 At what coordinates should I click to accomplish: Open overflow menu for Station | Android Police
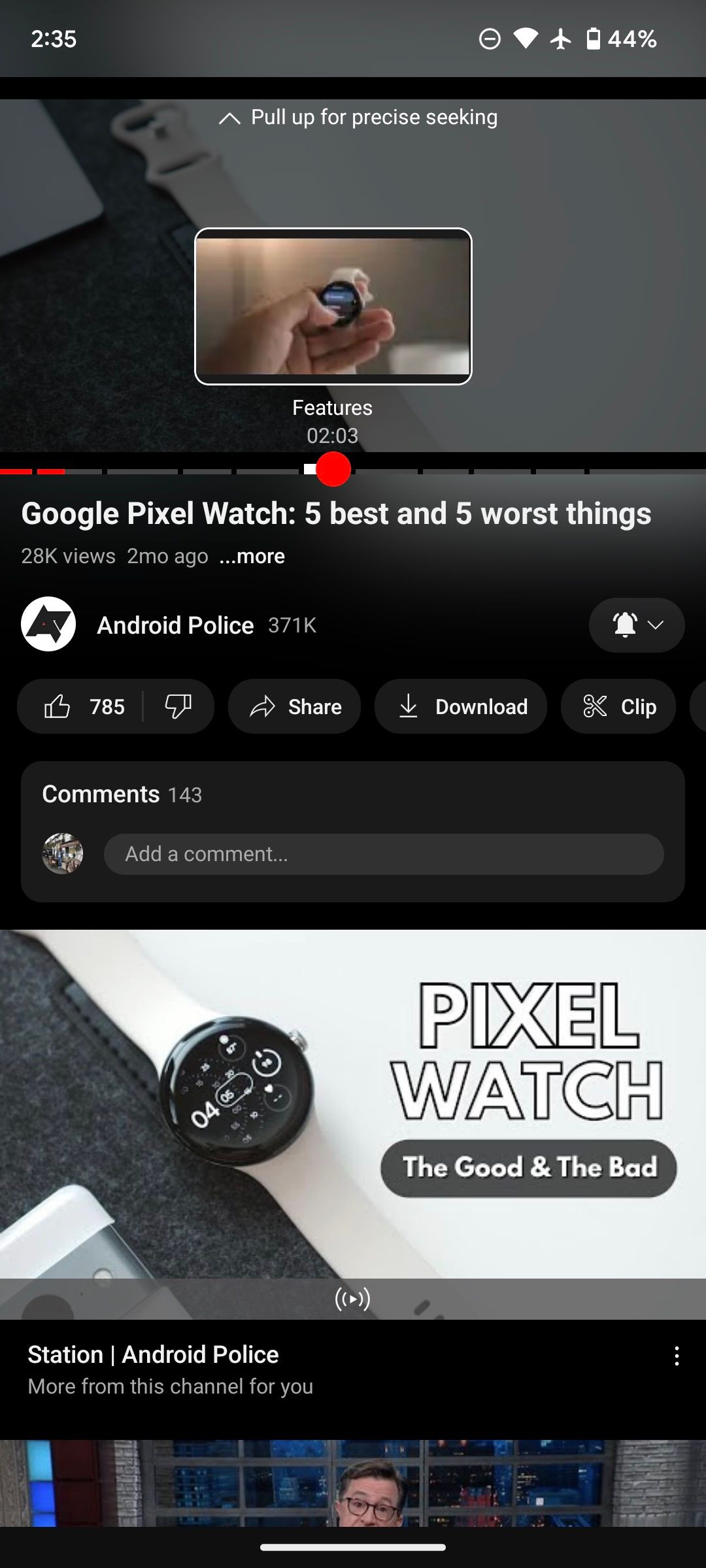pyautogui.click(x=677, y=1356)
